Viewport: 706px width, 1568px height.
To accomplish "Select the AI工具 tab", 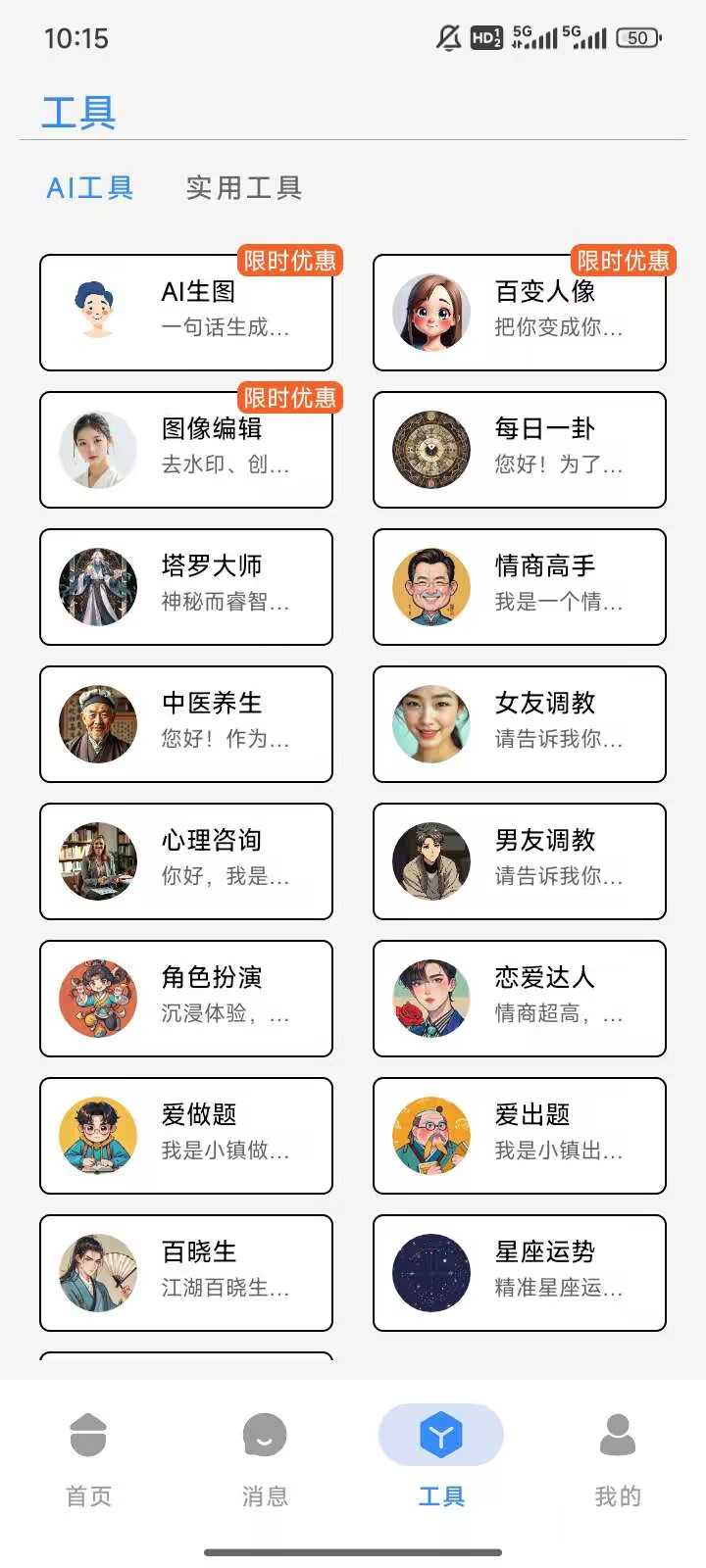I will (90, 187).
